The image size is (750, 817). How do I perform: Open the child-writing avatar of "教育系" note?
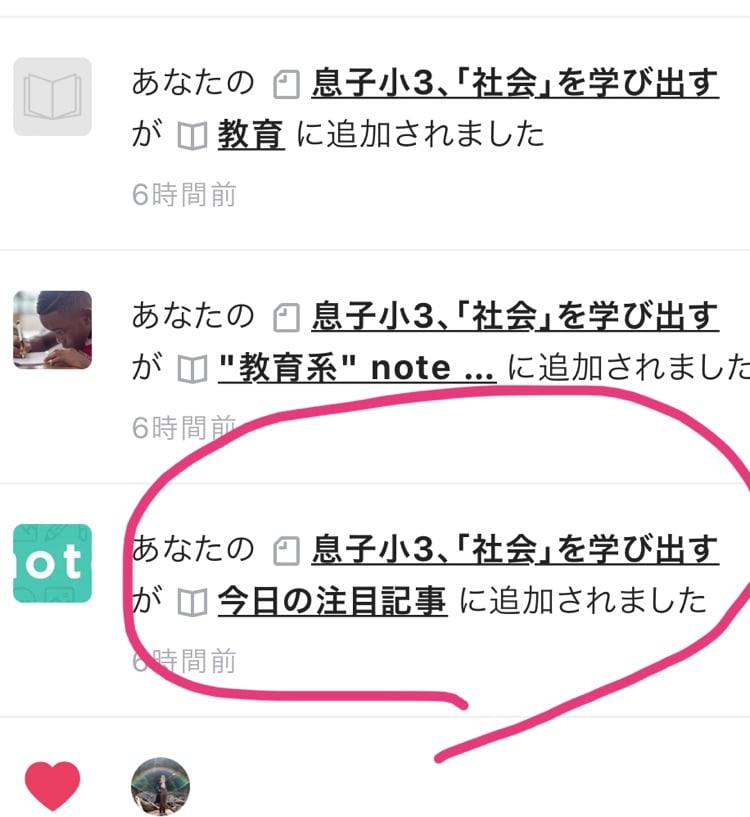click(52, 330)
